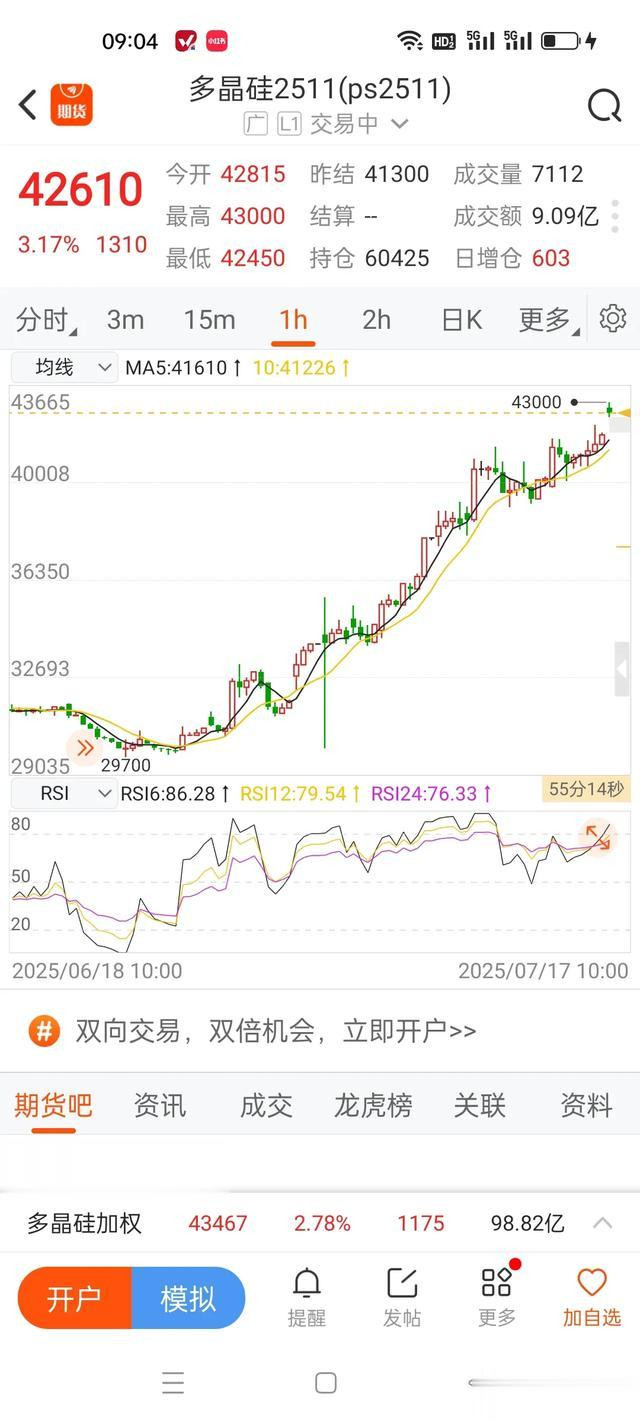This screenshot has width=640, height=1422.
Task: Expand the 多晶硅加权 quote bar
Action: pos(603,1223)
